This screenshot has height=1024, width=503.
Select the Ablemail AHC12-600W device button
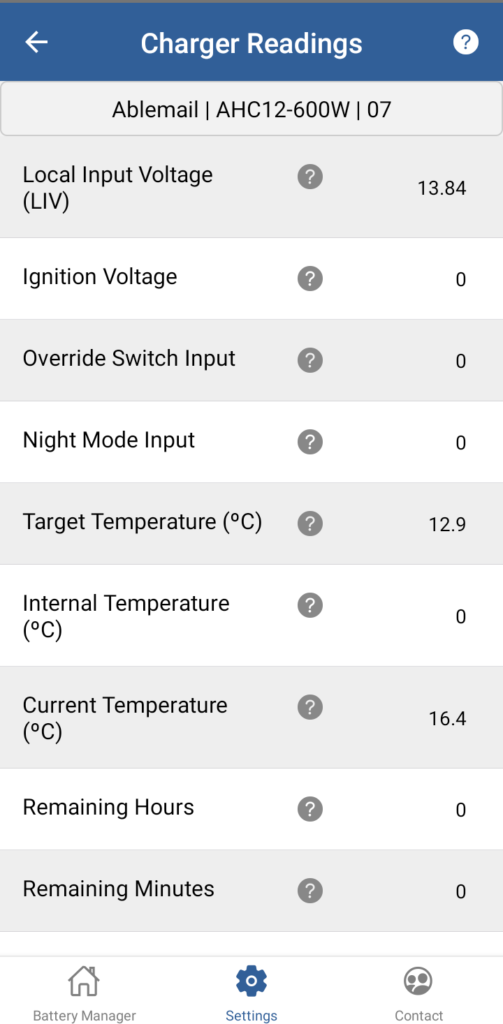(x=252, y=109)
